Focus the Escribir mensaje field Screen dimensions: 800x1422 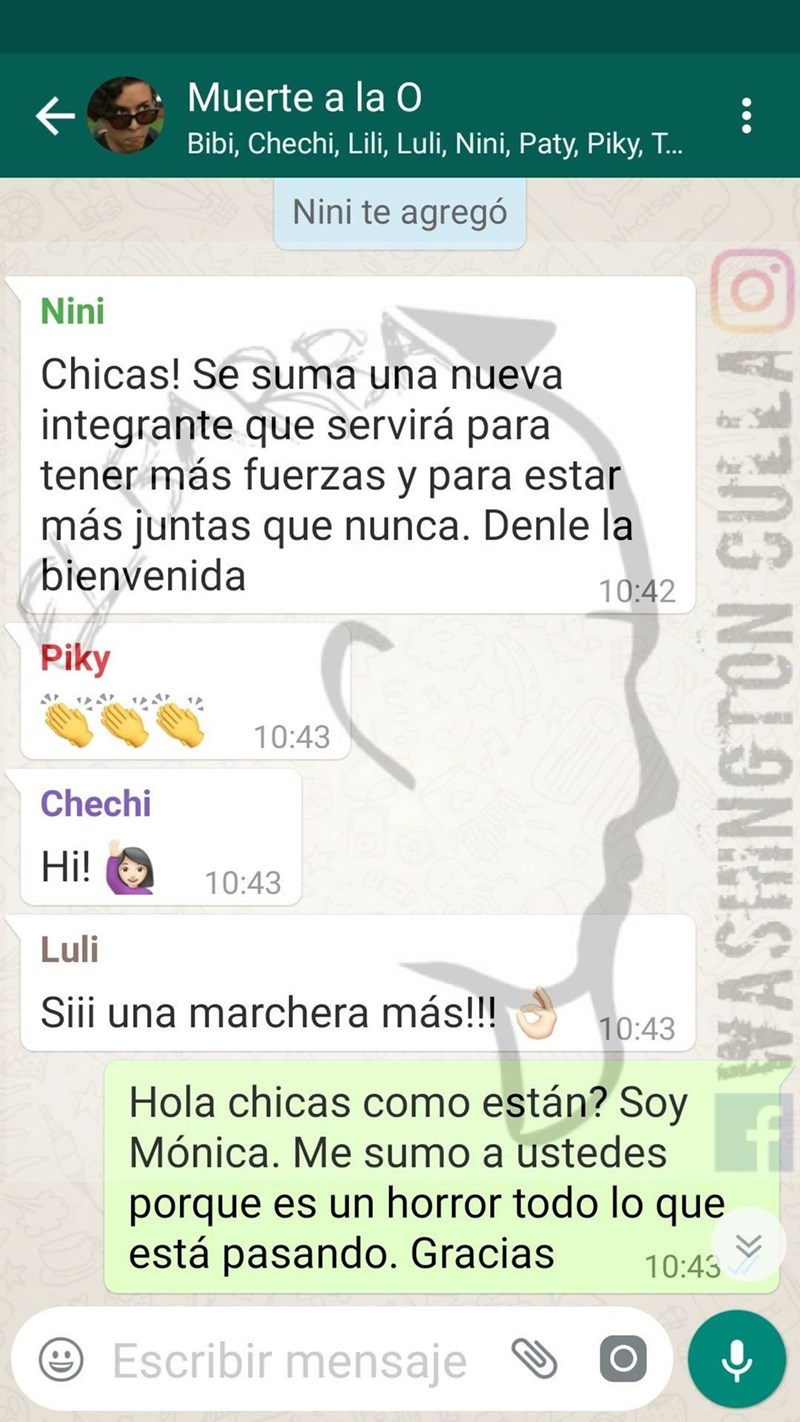[x=290, y=1359]
